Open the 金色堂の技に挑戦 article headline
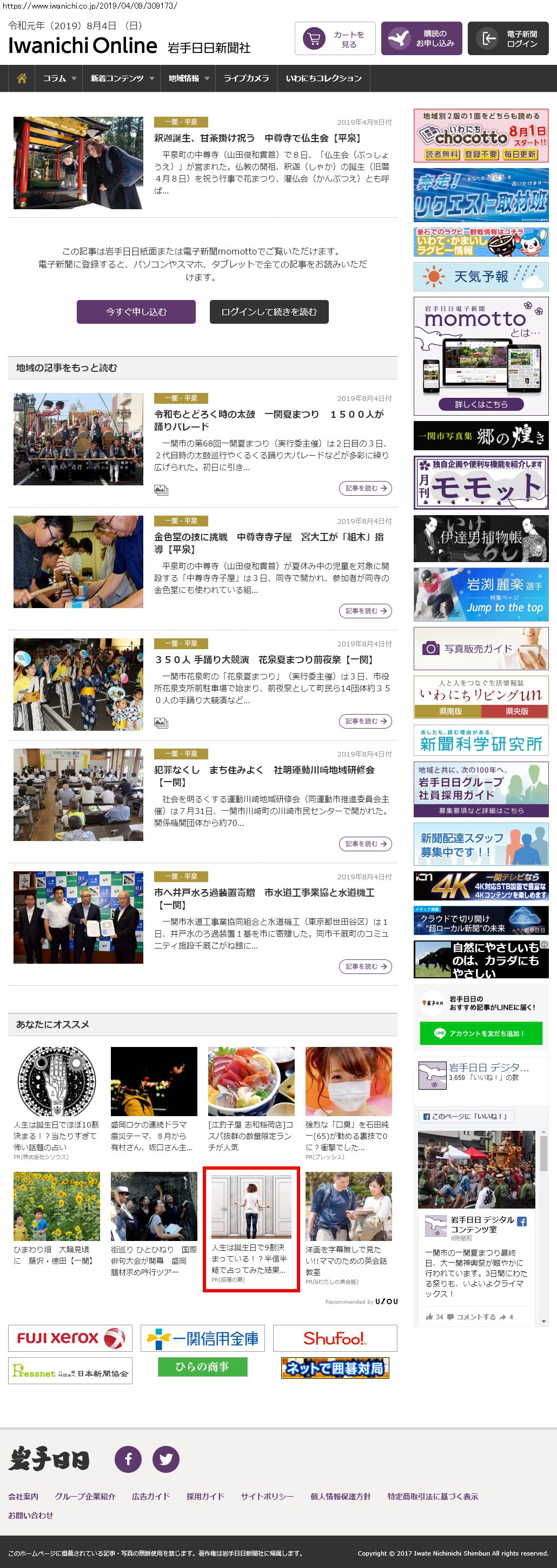 268,542
